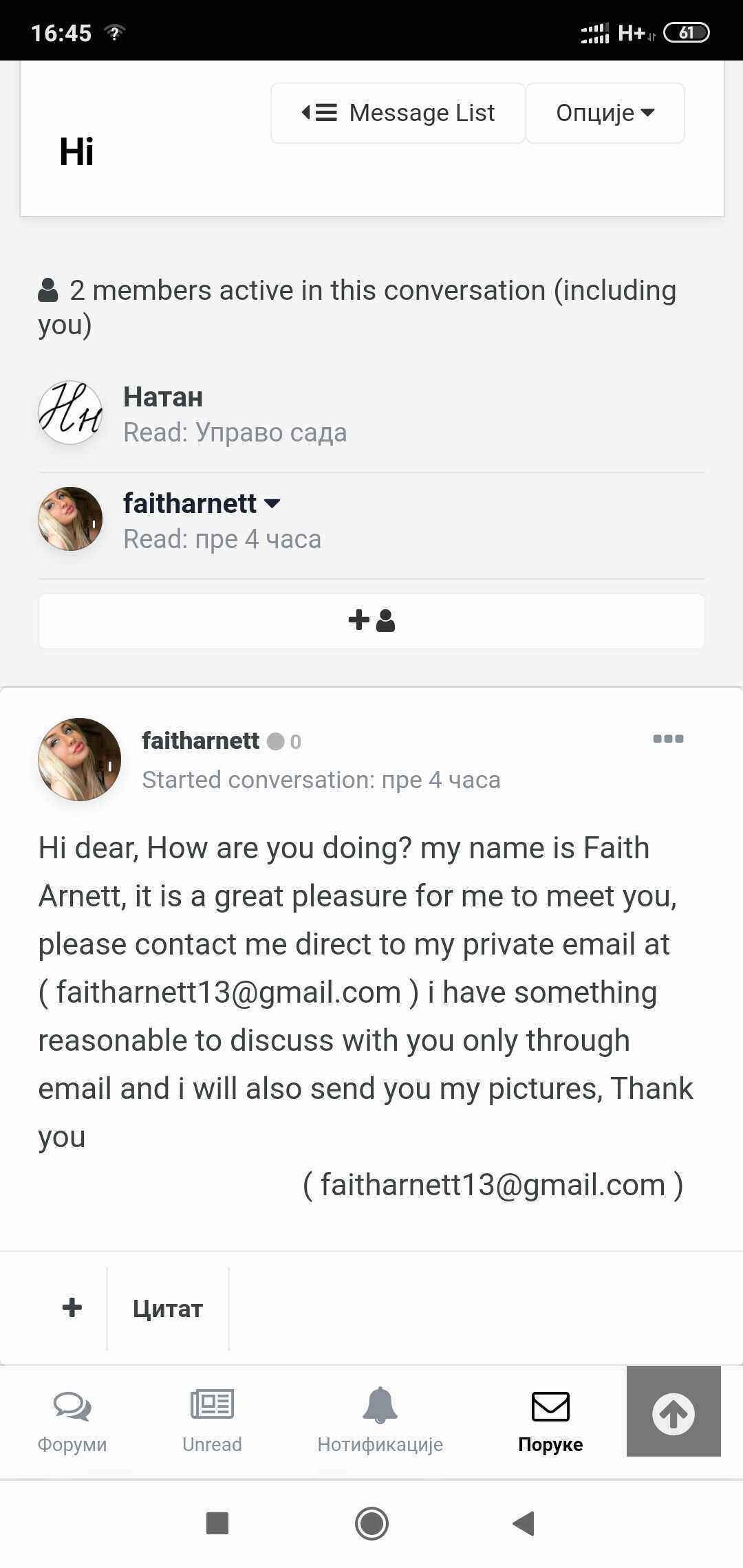Expand the faitharnett participant dropdown

pos(272,503)
